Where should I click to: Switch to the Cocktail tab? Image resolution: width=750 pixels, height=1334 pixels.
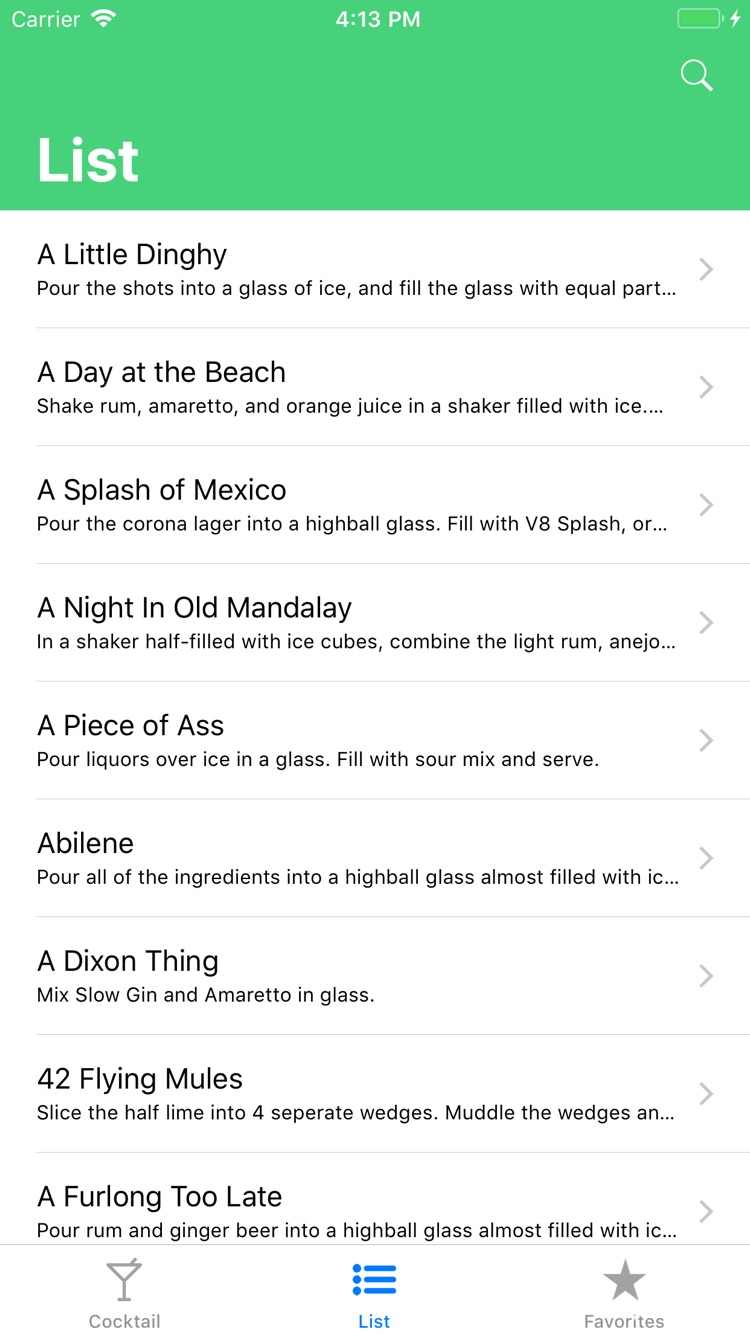tap(124, 1292)
